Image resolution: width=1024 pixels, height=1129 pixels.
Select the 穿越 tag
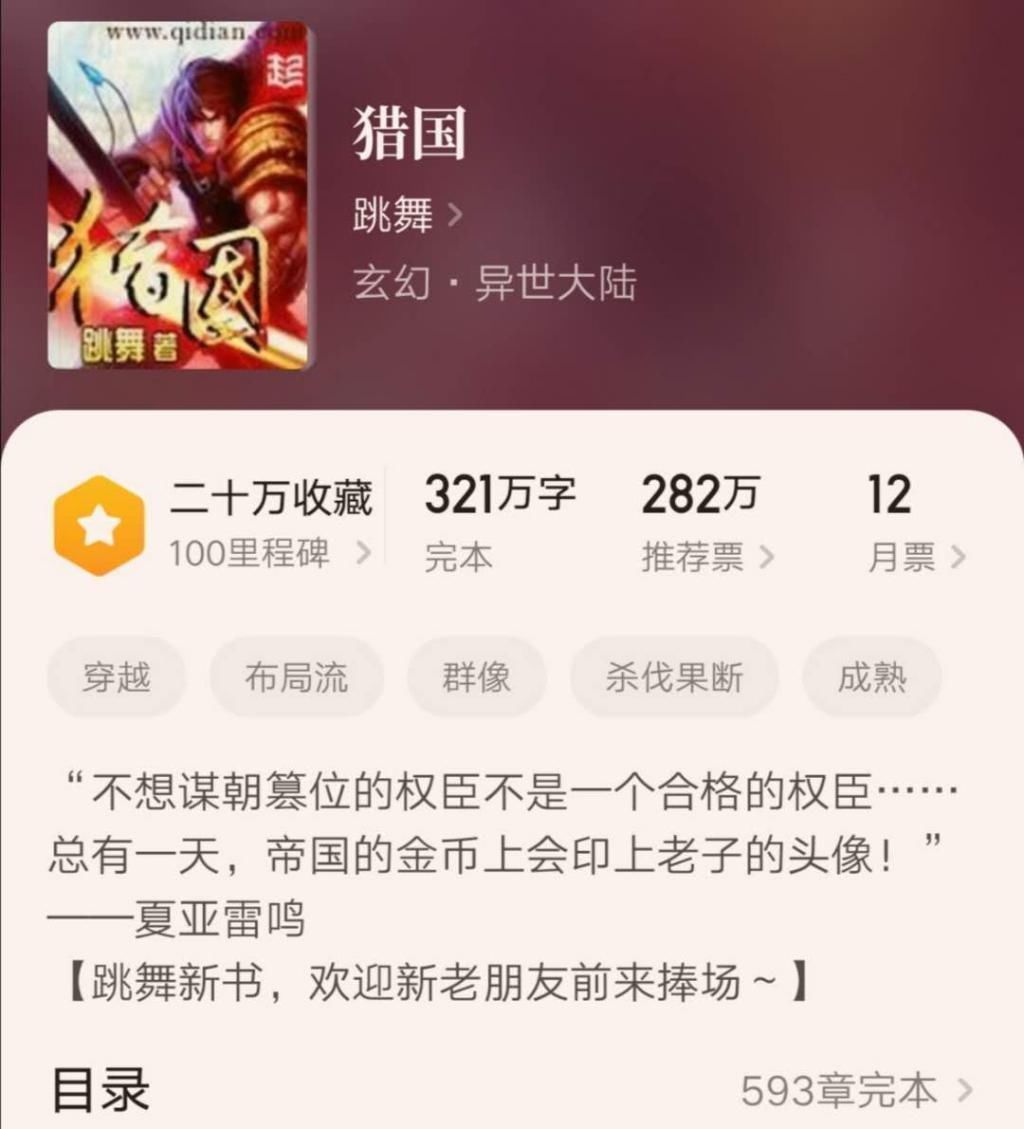[x=116, y=677]
